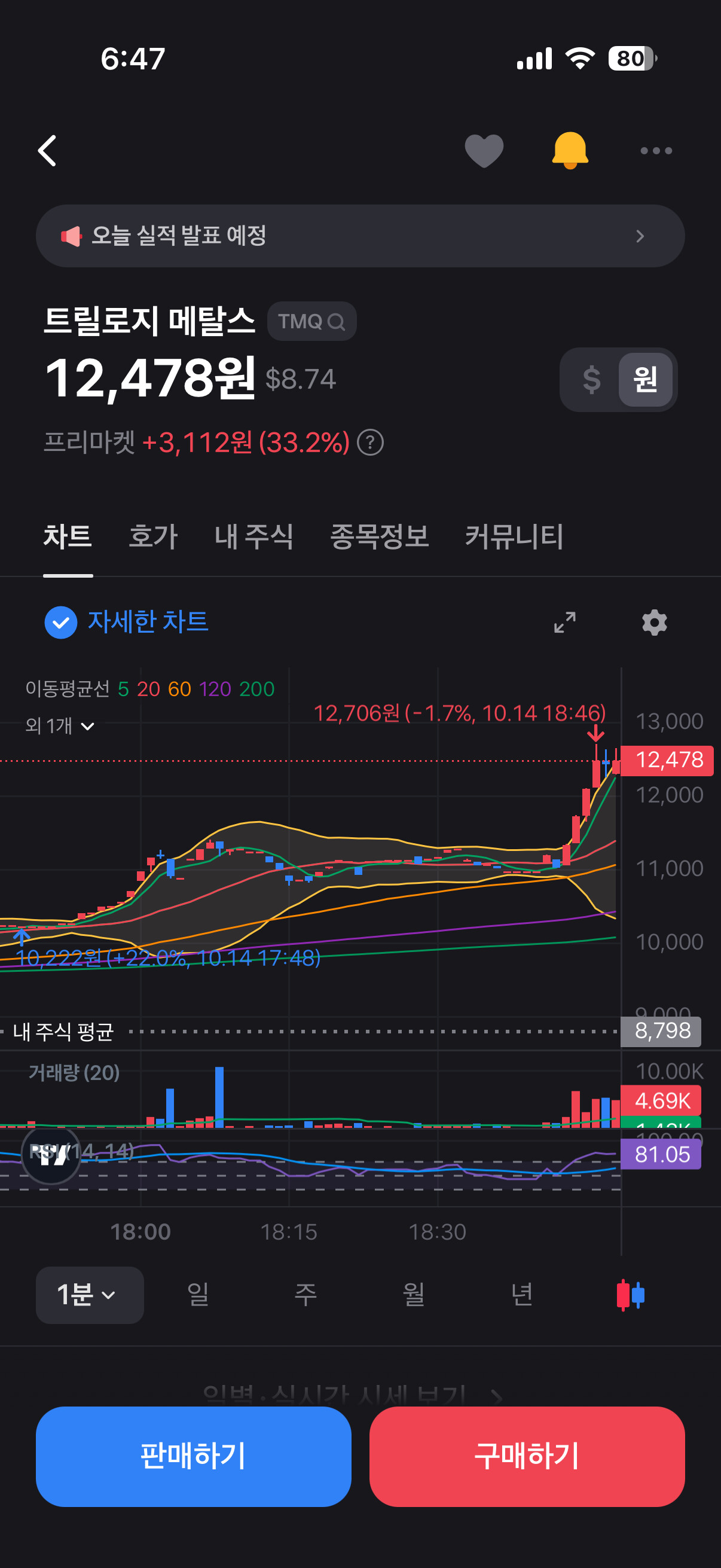The image size is (721, 1568).
Task: Select the 일 chart period
Action: tap(198, 1295)
